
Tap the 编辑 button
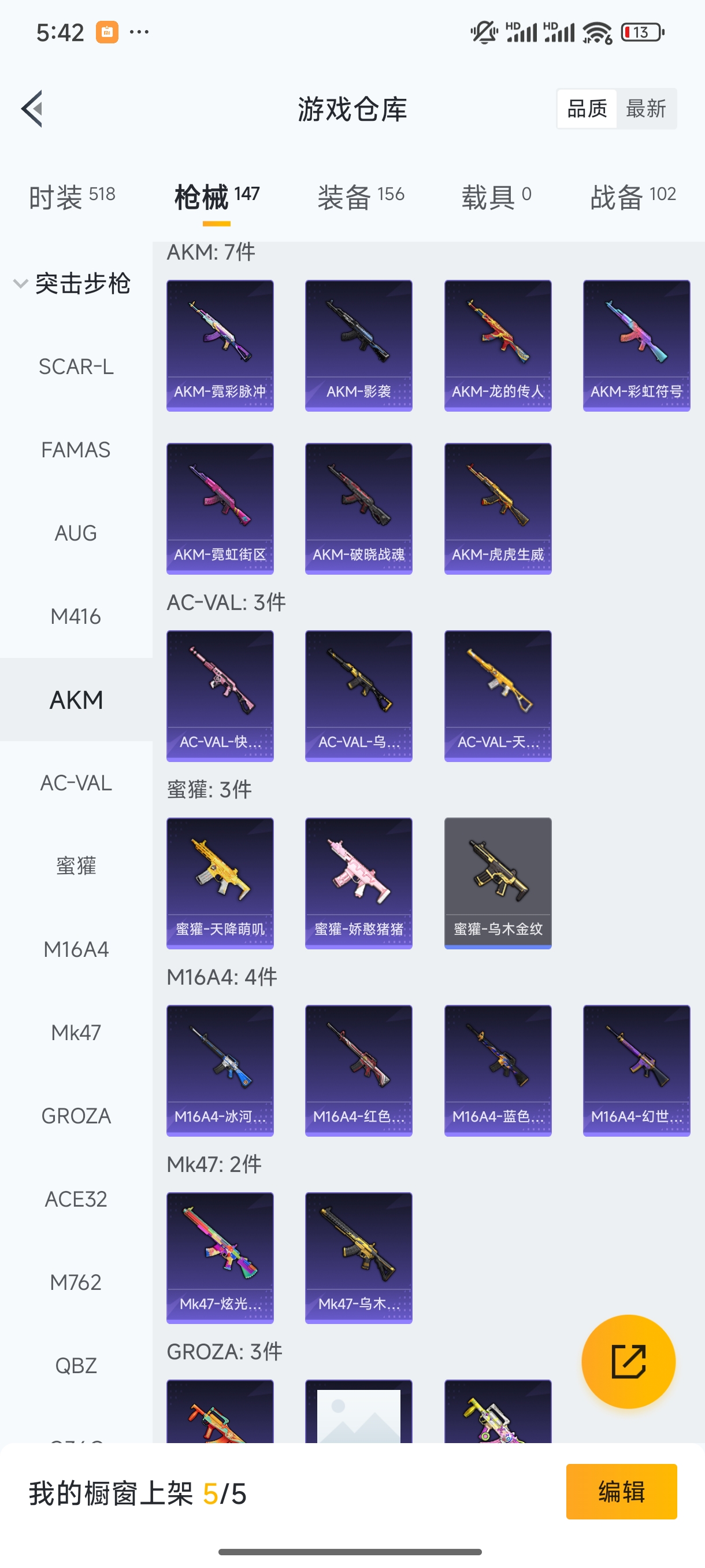(621, 1491)
